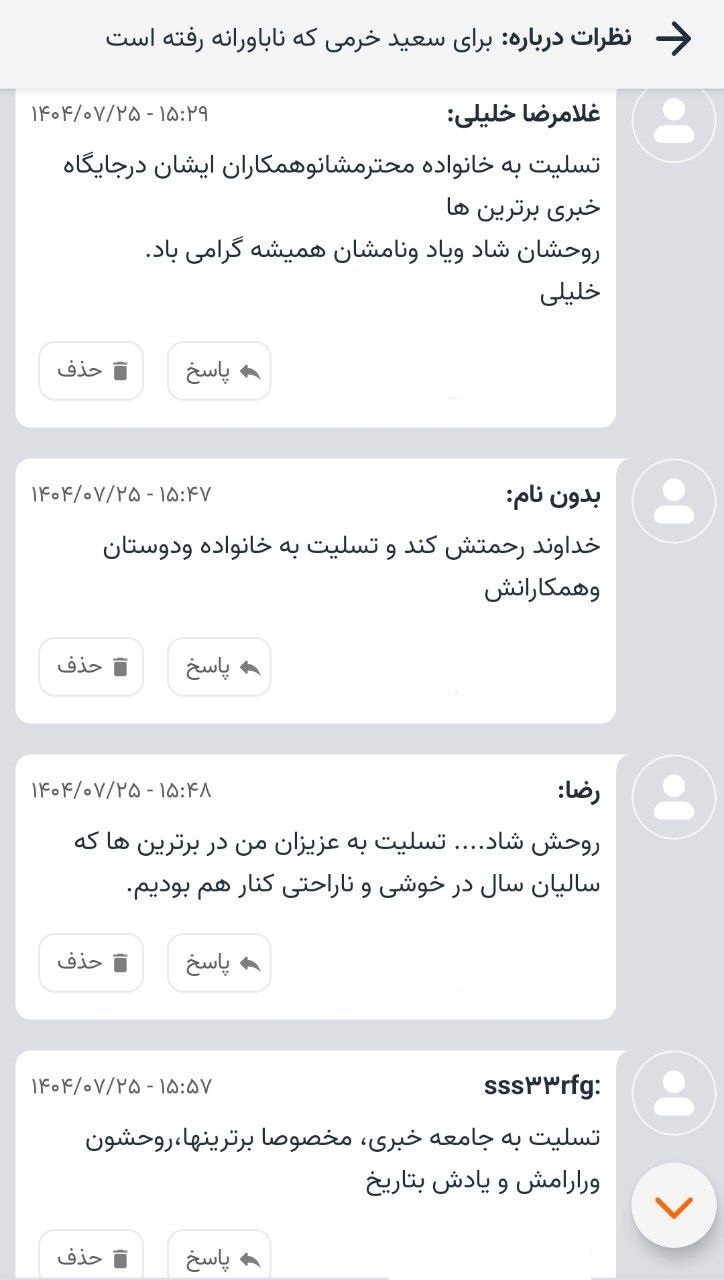Reply to غلامرضا خلیلی's comment
This screenshot has width=724, height=1280.
coord(219,371)
